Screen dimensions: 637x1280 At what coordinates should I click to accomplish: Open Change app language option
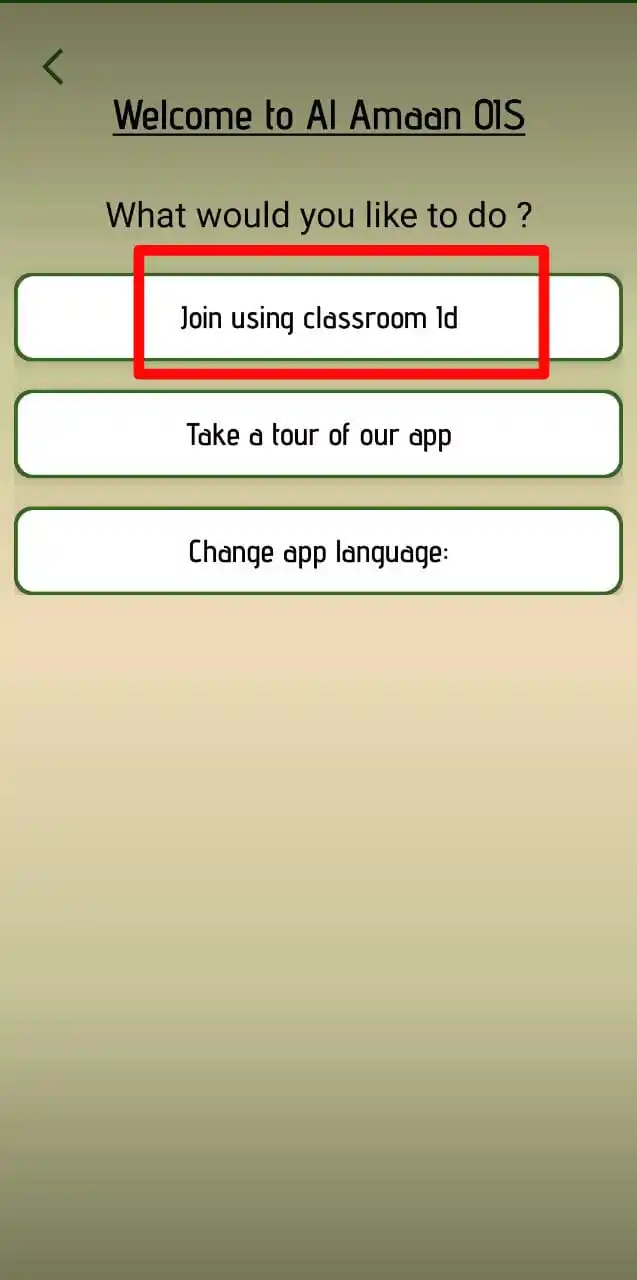tap(319, 551)
